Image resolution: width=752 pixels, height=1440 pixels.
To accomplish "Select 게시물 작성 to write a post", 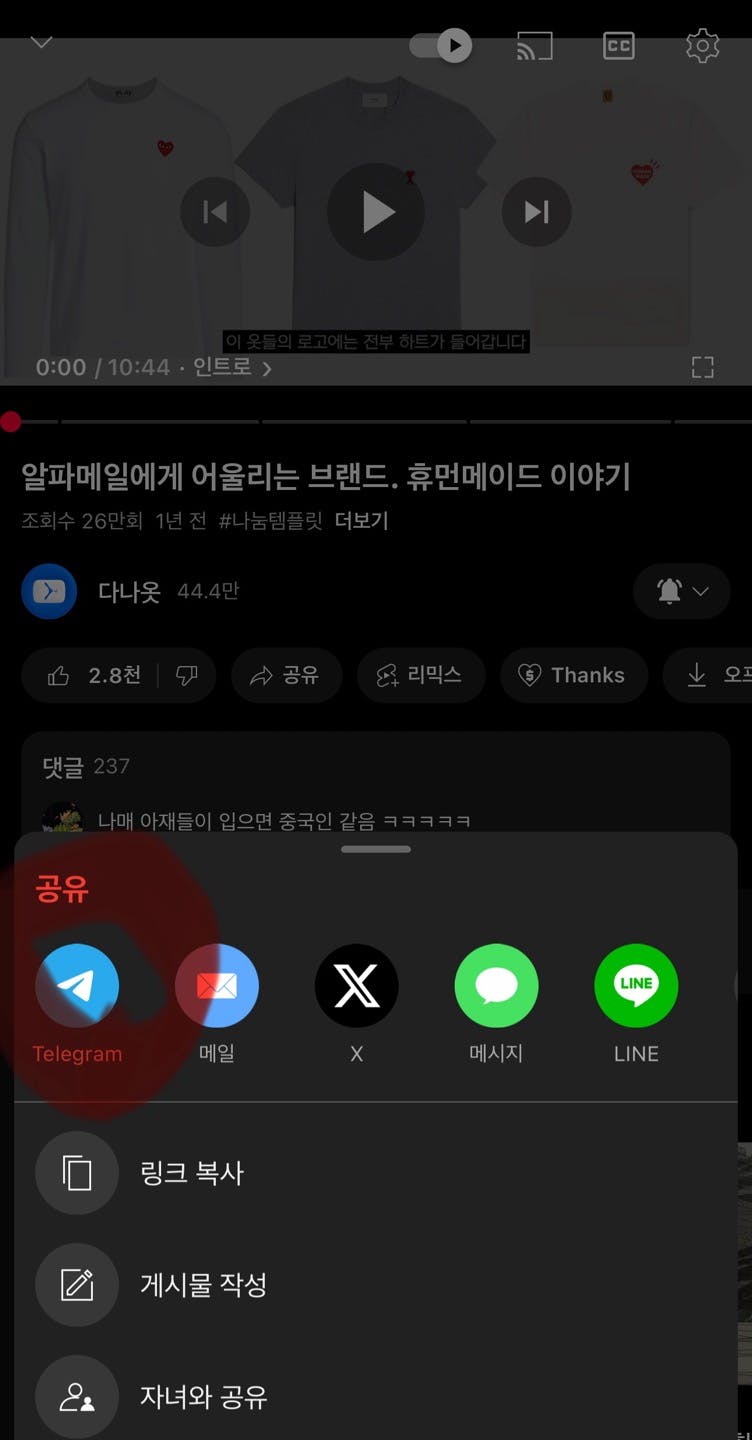I will click(x=203, y=1284).
